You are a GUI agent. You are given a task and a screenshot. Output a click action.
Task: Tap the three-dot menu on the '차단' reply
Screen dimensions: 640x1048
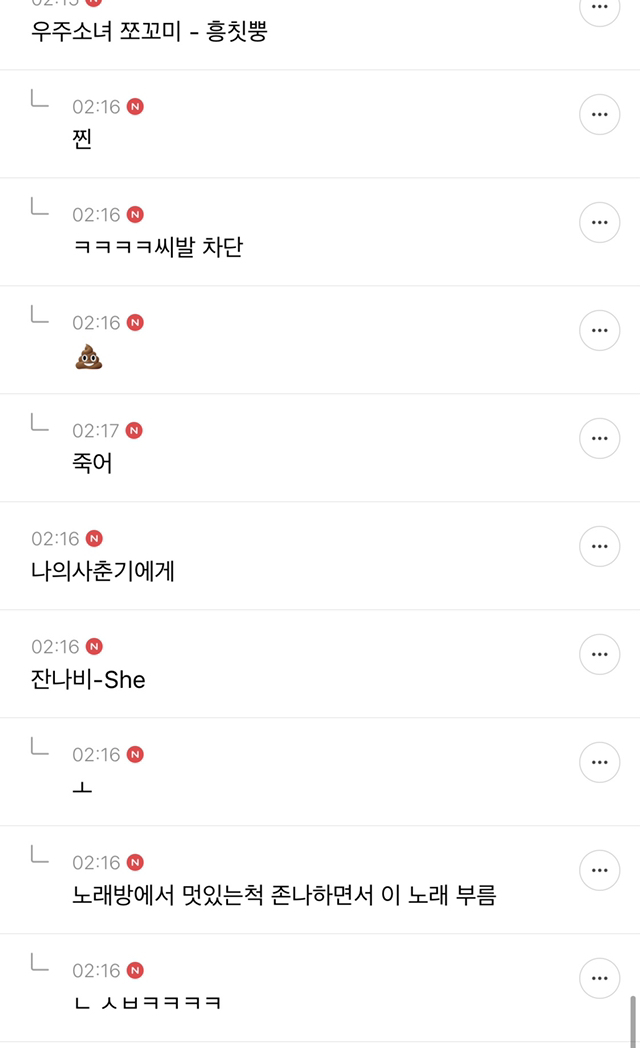click(599, 222)
